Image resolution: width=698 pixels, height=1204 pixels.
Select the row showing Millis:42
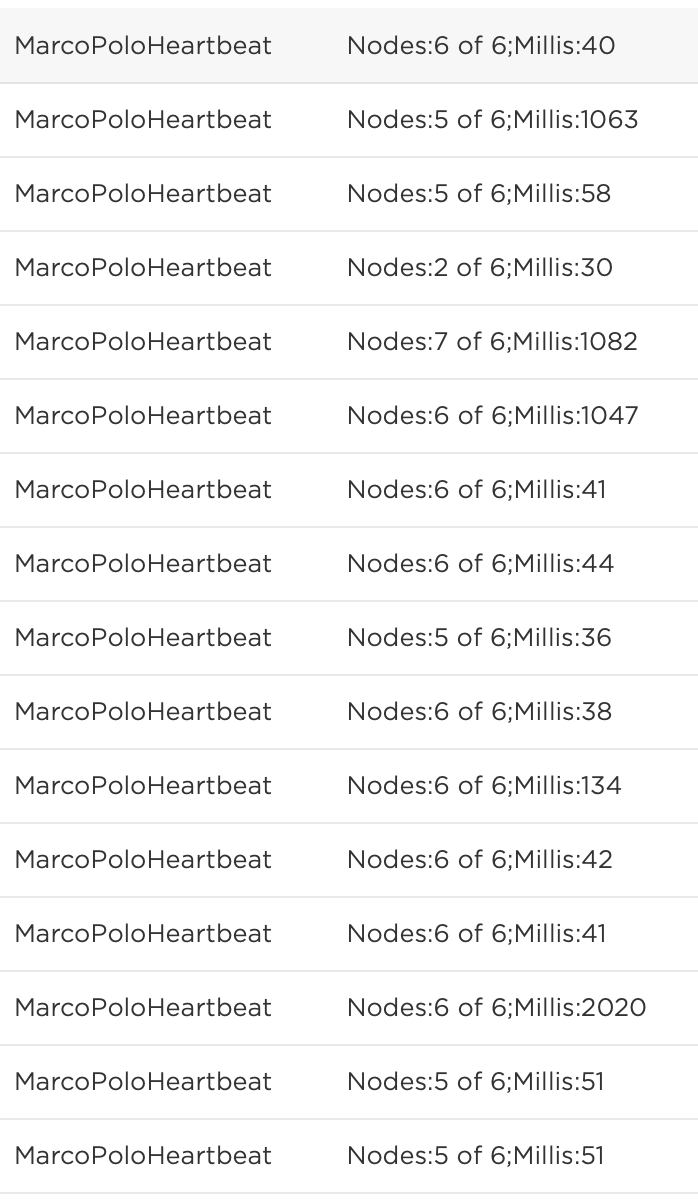[x=348, y=860]
